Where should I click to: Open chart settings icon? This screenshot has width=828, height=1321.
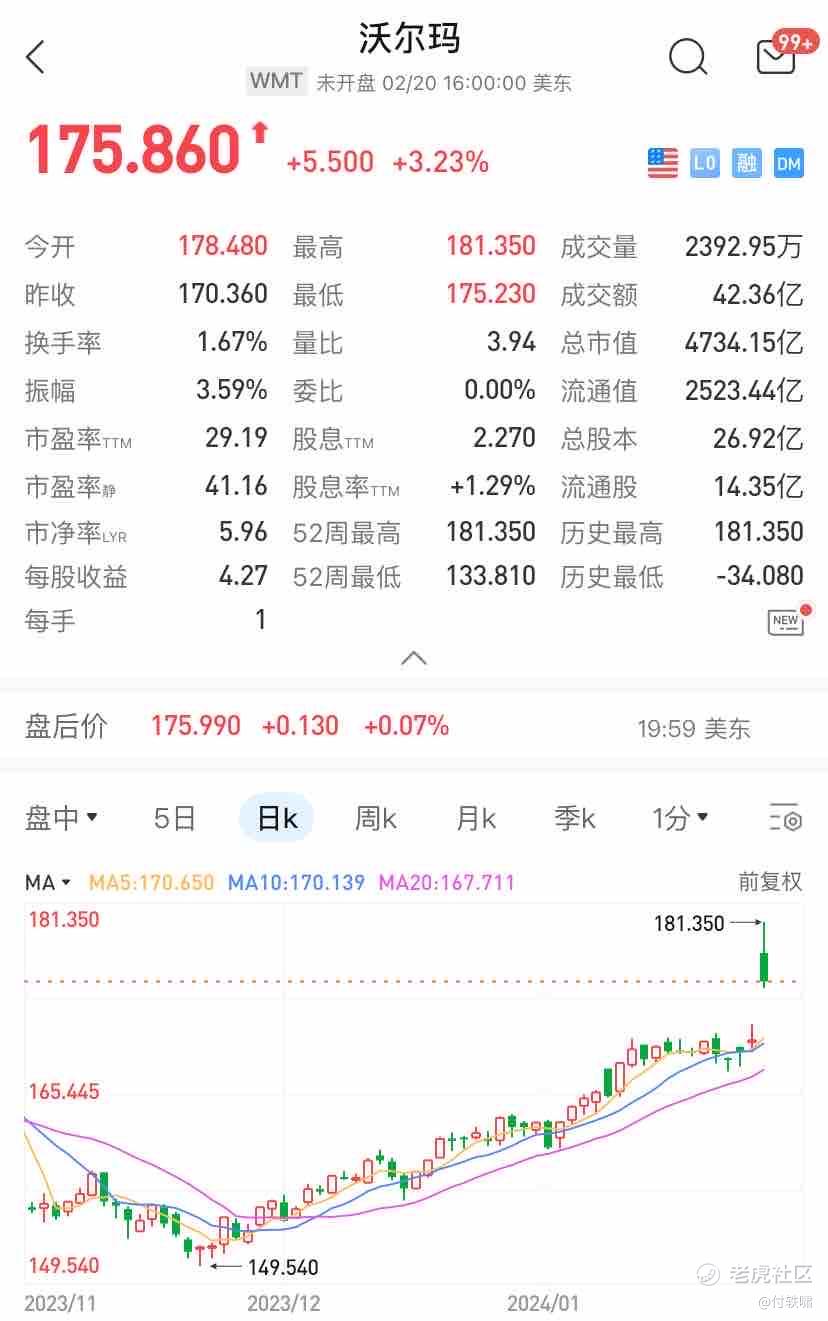pos(785,818)
